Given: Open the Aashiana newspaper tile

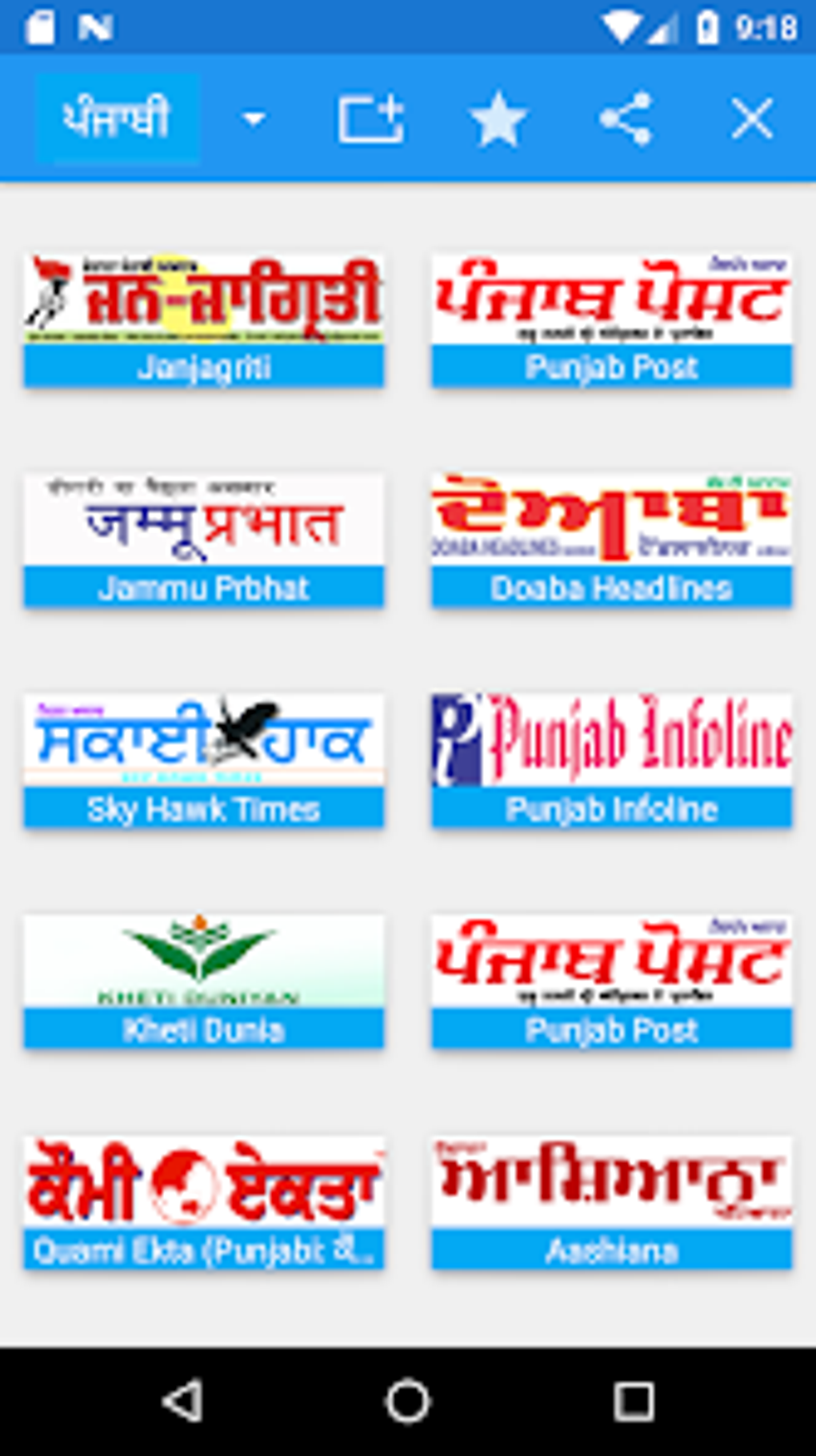Looking at the screenshot, I should click(x=612, y=1202).
